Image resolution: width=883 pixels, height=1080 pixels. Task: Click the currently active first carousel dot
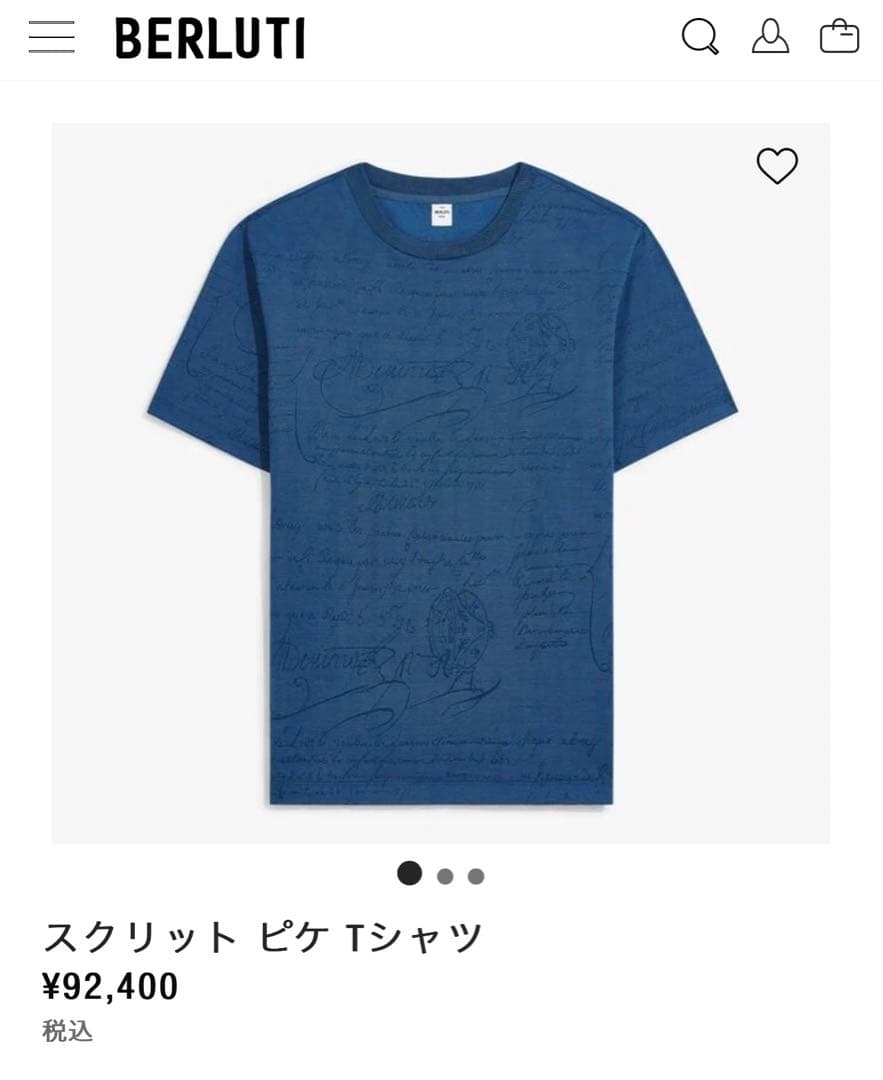coord(408,875)
